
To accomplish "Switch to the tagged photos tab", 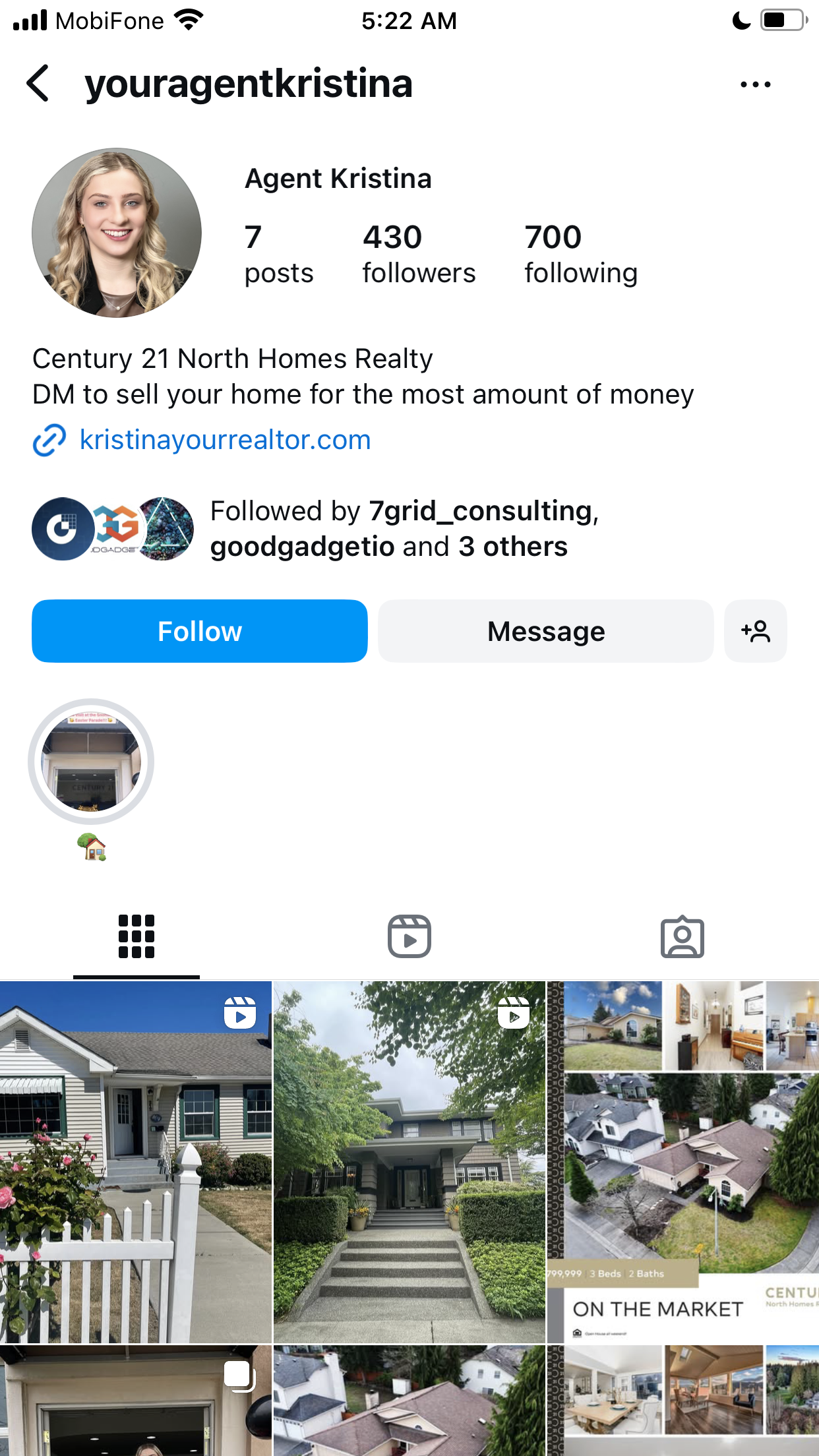I will pyautogui.click(x=682, y=936).
